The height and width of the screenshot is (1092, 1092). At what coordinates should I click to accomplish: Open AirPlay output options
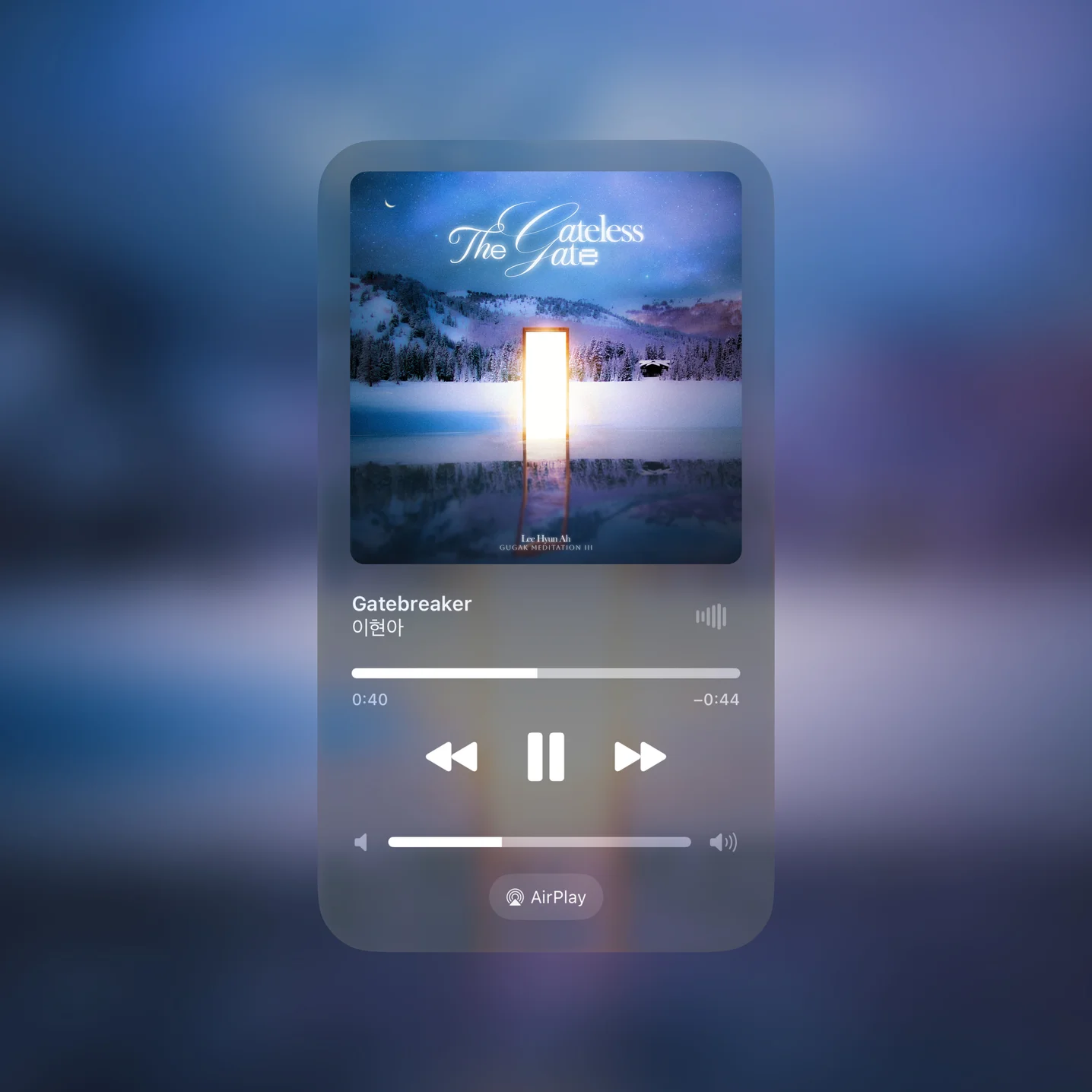546,897
